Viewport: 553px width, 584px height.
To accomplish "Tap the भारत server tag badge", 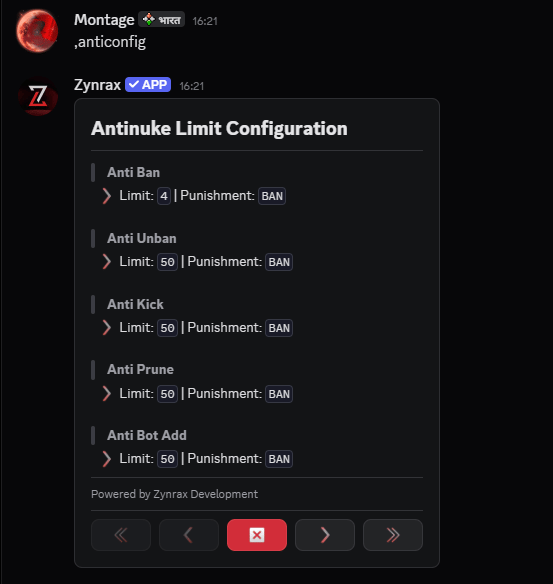I will [x=162, y=19].
